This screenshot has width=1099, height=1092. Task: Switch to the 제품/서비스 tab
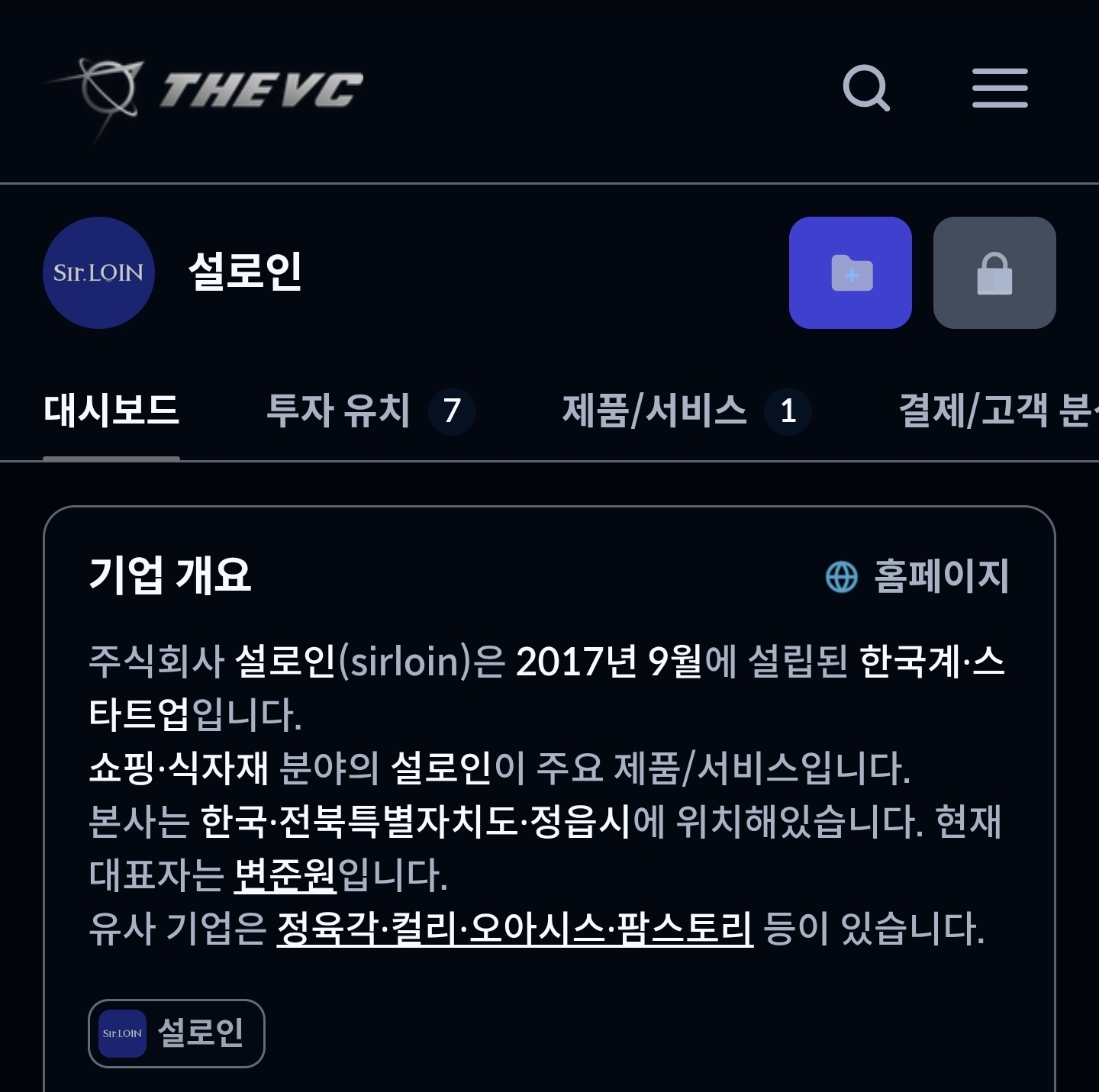point(685,411)
